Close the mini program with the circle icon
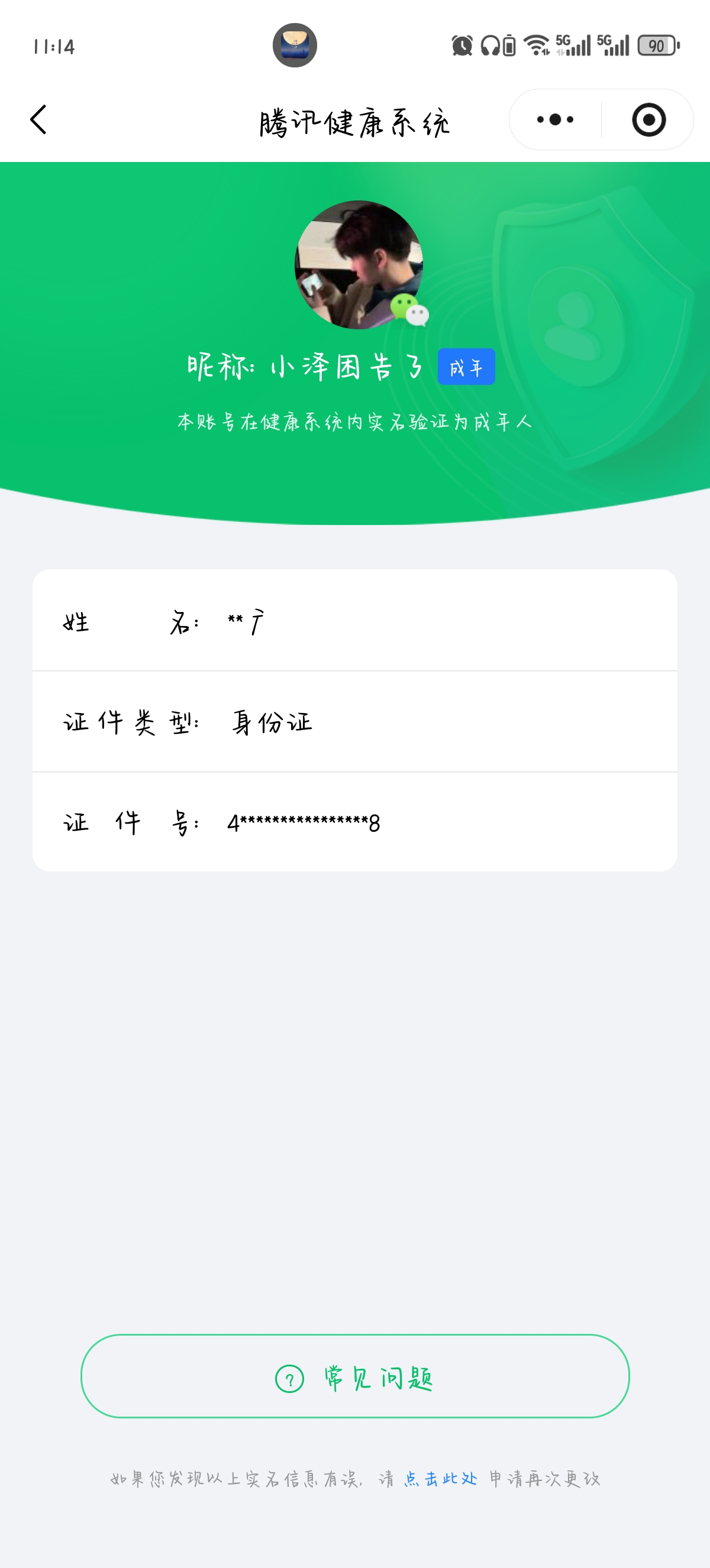Viewport: 710px width, 1568px height. click(x=648, y=120)
